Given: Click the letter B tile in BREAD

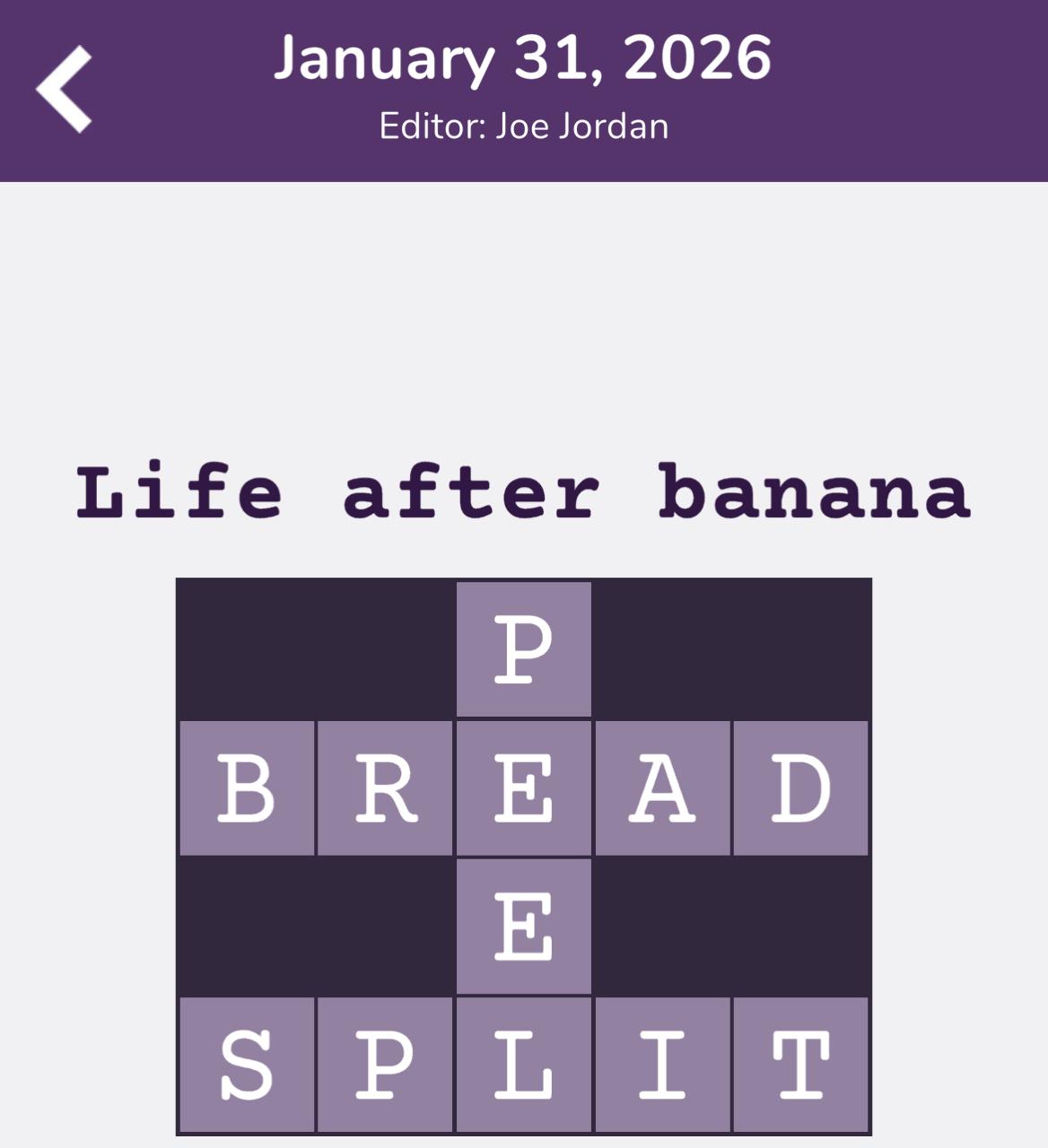Looking at the screenshot, I should click(247, 789).
